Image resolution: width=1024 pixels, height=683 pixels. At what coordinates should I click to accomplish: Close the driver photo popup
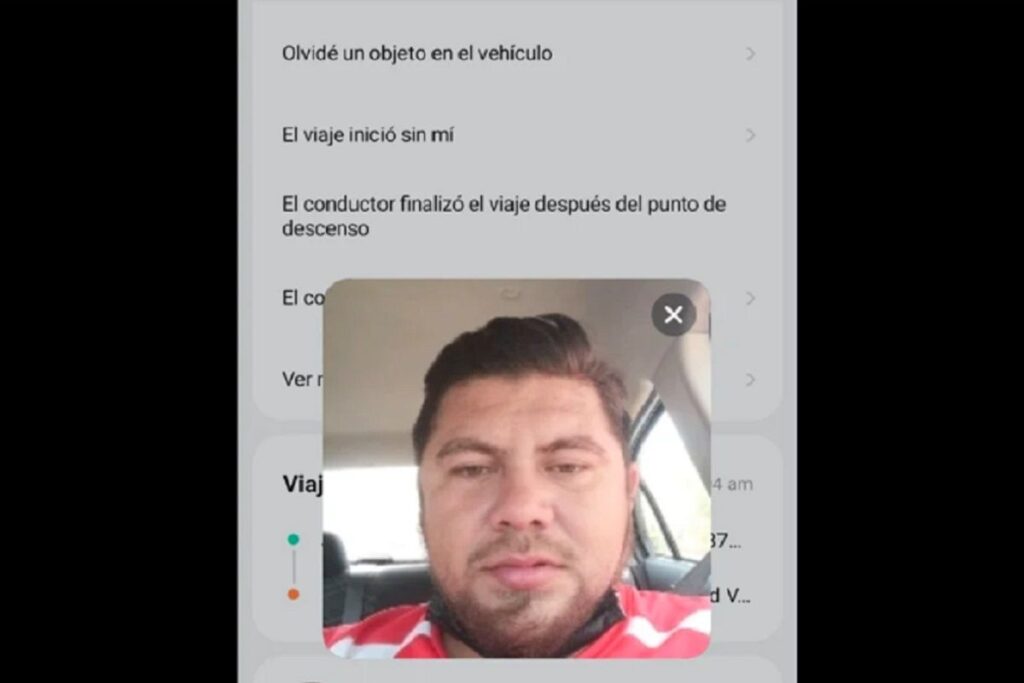pos(673,315)
